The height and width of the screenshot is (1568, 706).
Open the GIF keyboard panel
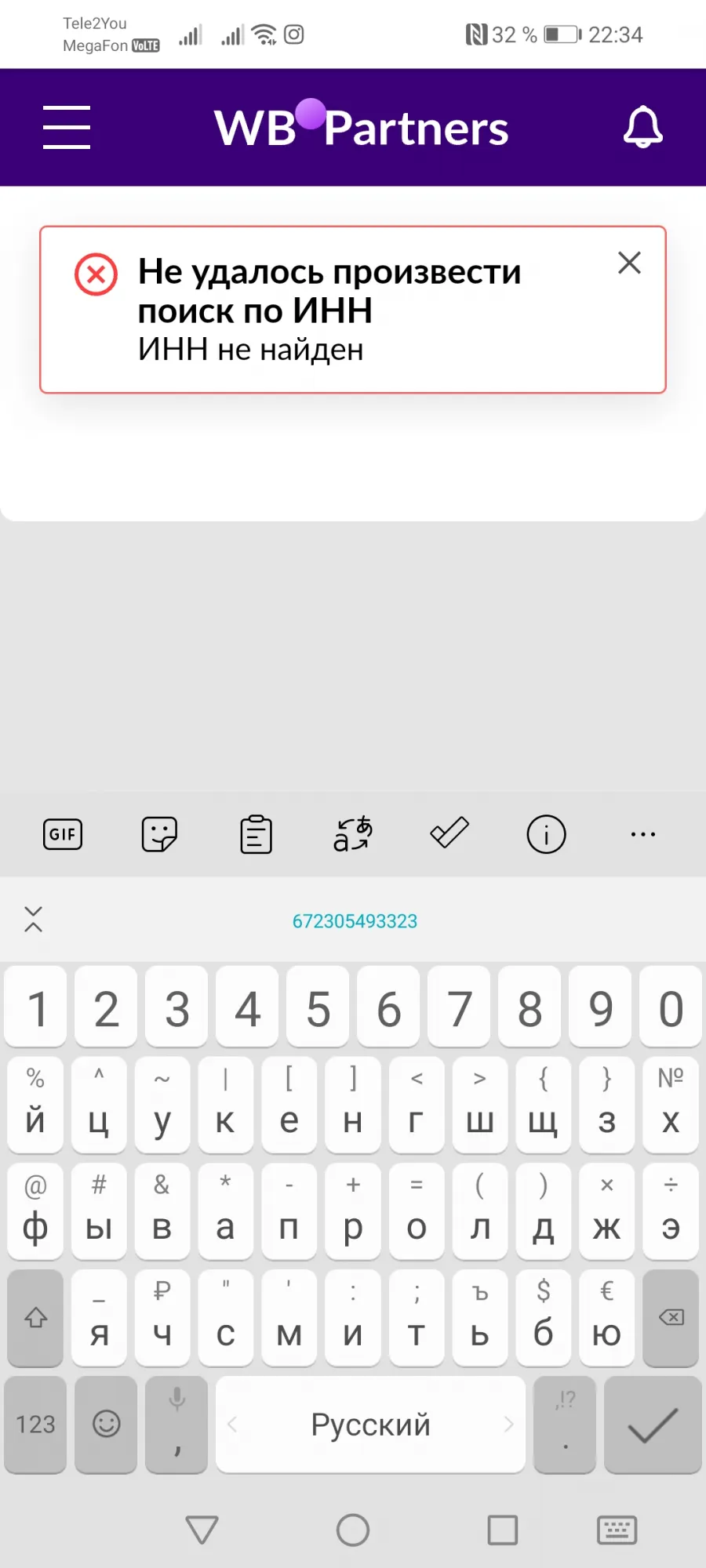63,834
